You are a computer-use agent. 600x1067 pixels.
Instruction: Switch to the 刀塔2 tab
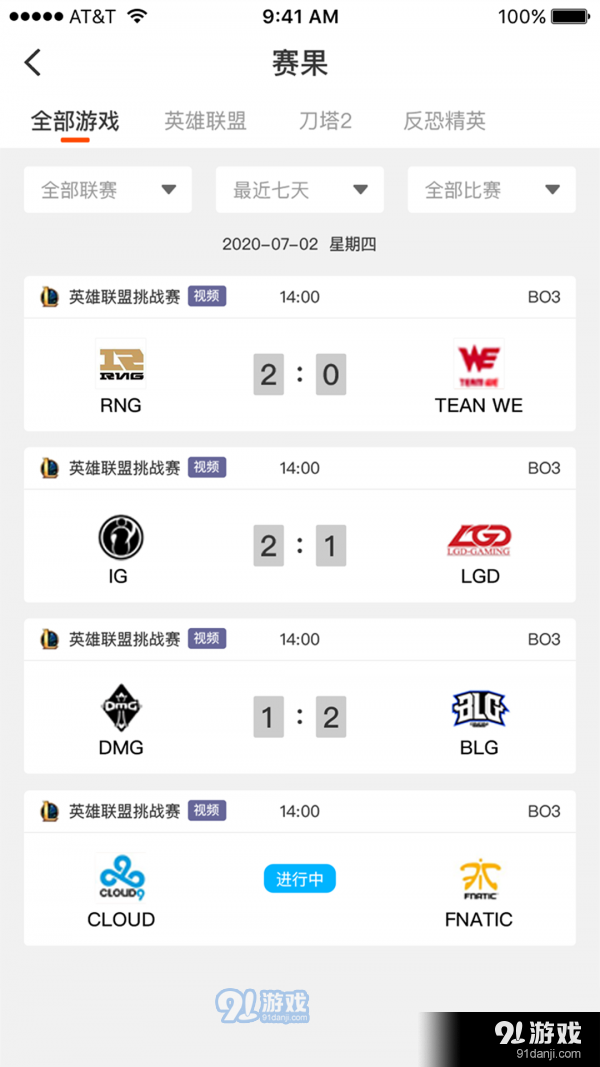[325, 121]
